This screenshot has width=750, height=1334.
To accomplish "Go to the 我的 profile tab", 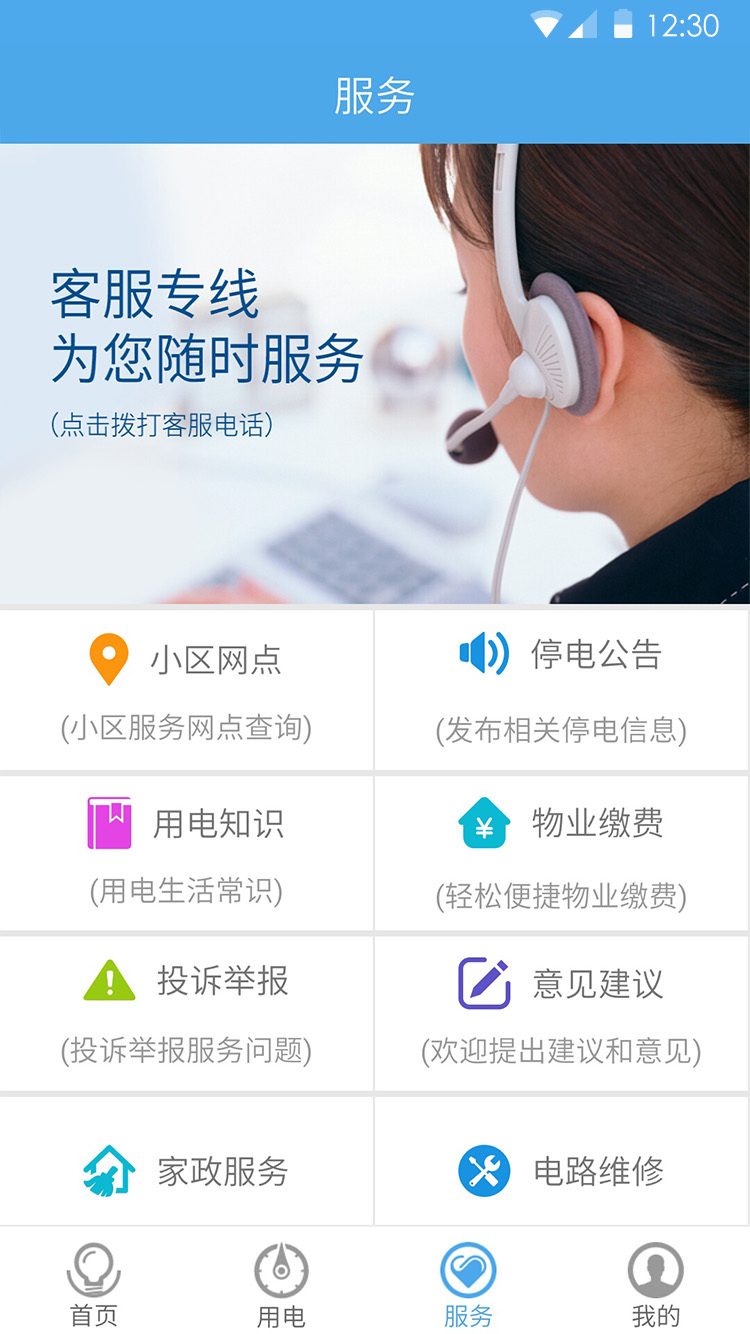I will click(656, 1284).
